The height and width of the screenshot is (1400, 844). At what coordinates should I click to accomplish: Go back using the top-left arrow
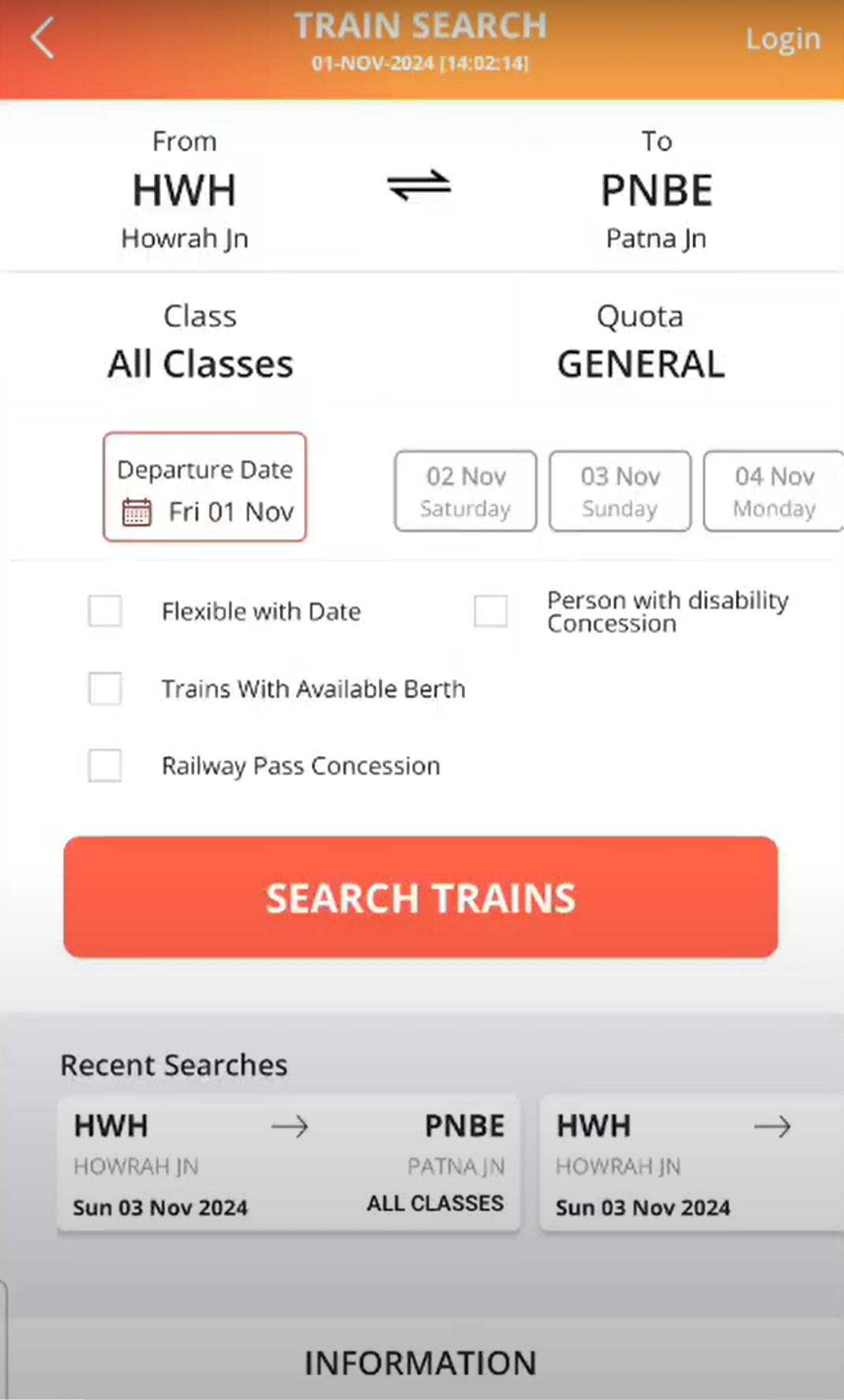coord(43,39)
